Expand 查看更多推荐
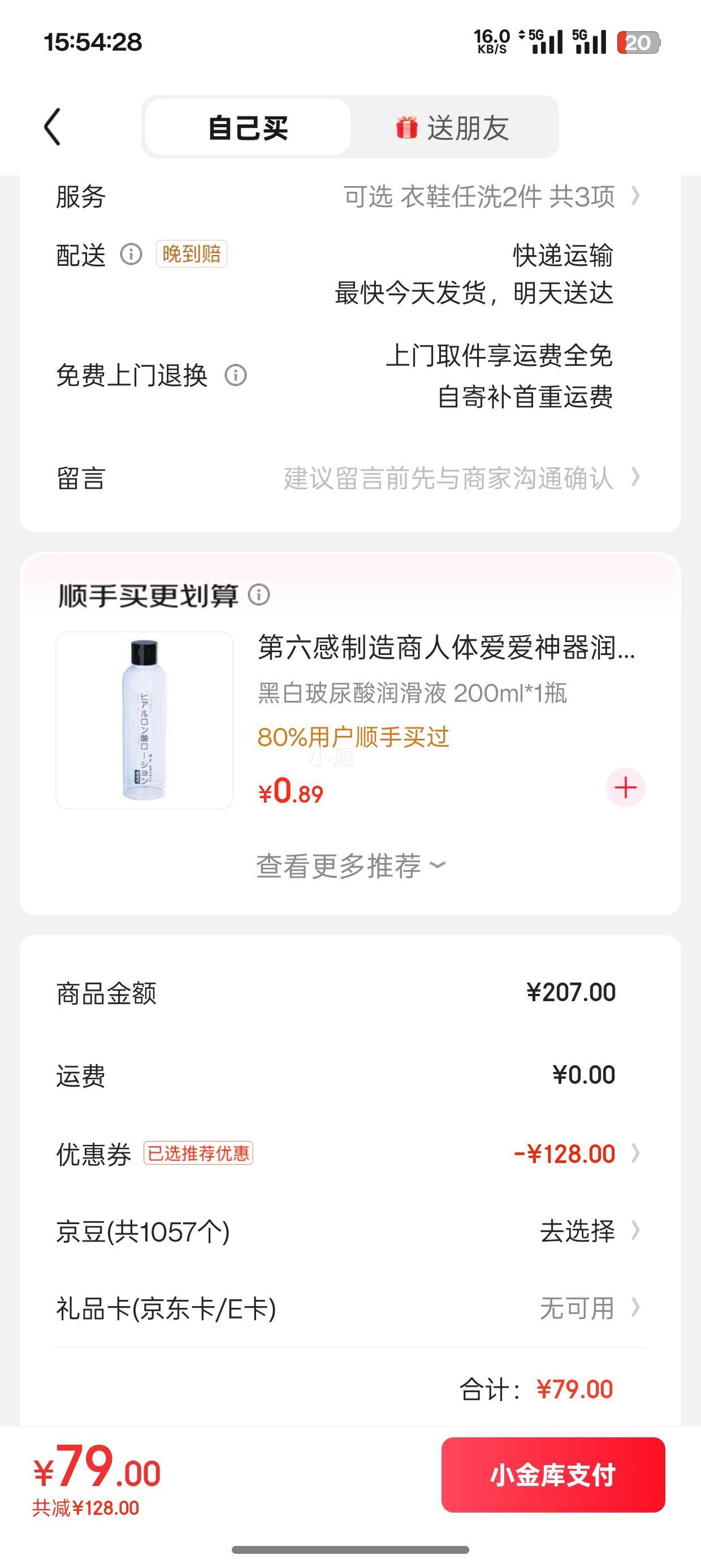The image size is (701, 1568). (350, 865)
